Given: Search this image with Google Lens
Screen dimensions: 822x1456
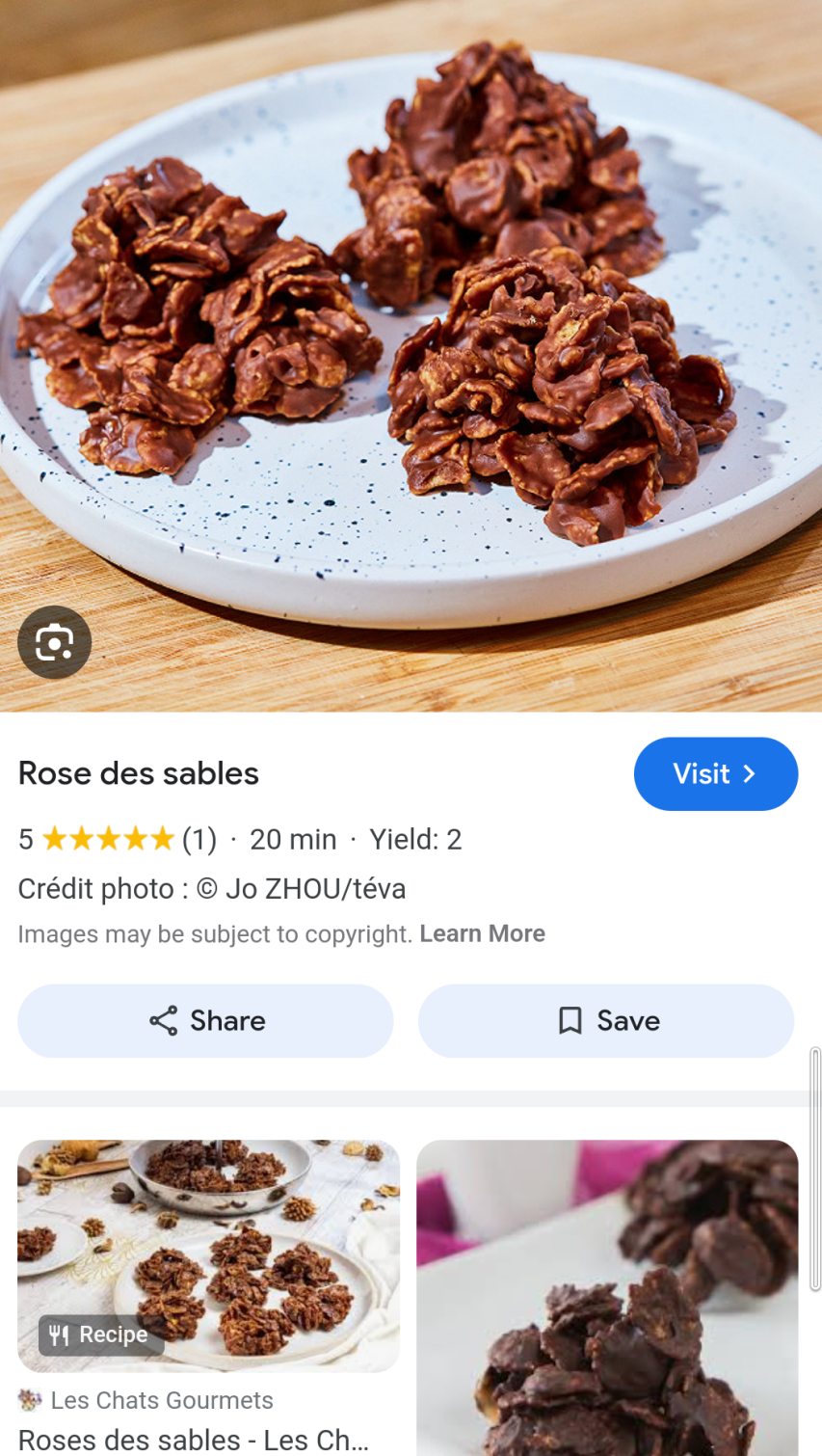Looking at the screenshot, I should coord(54,642).
